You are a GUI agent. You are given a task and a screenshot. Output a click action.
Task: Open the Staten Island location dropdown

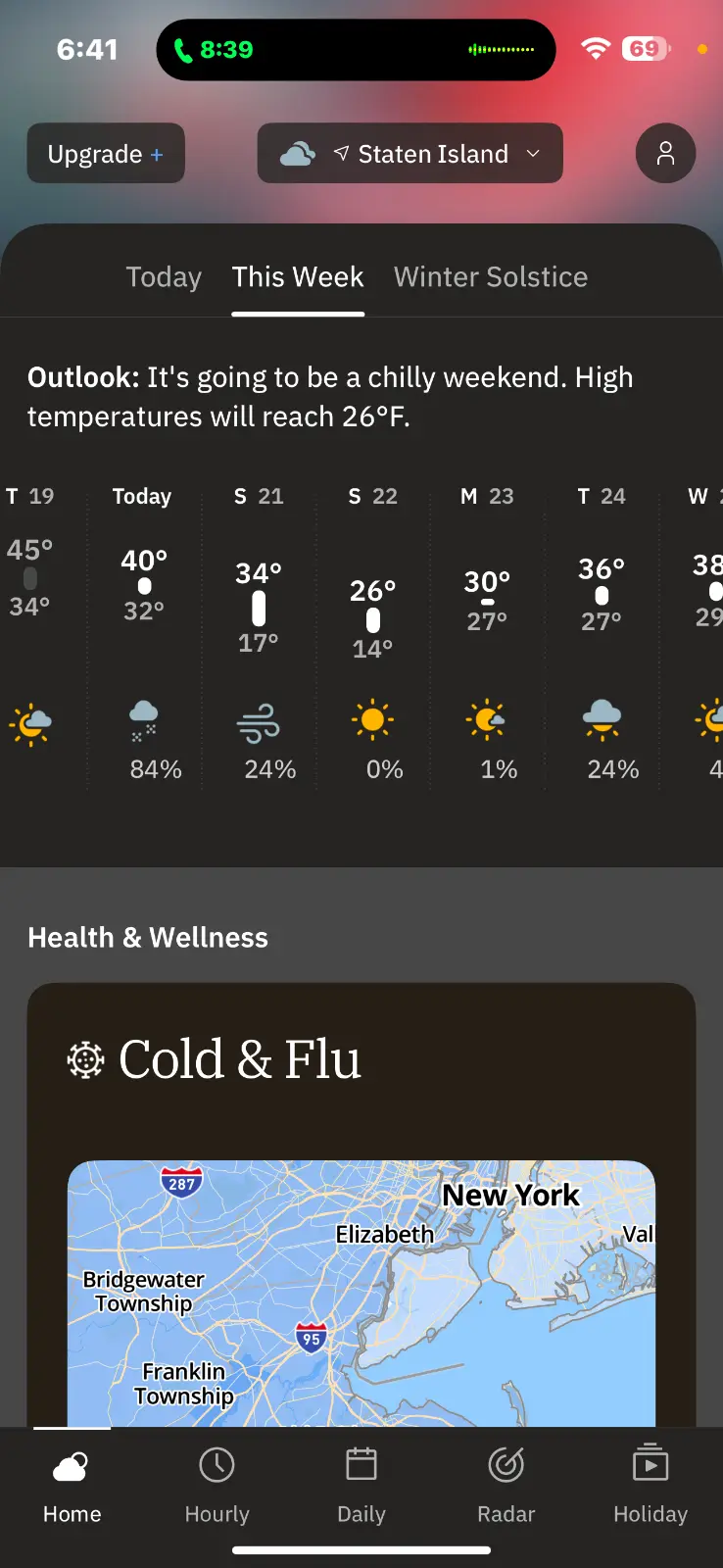(x=410, y=154)
